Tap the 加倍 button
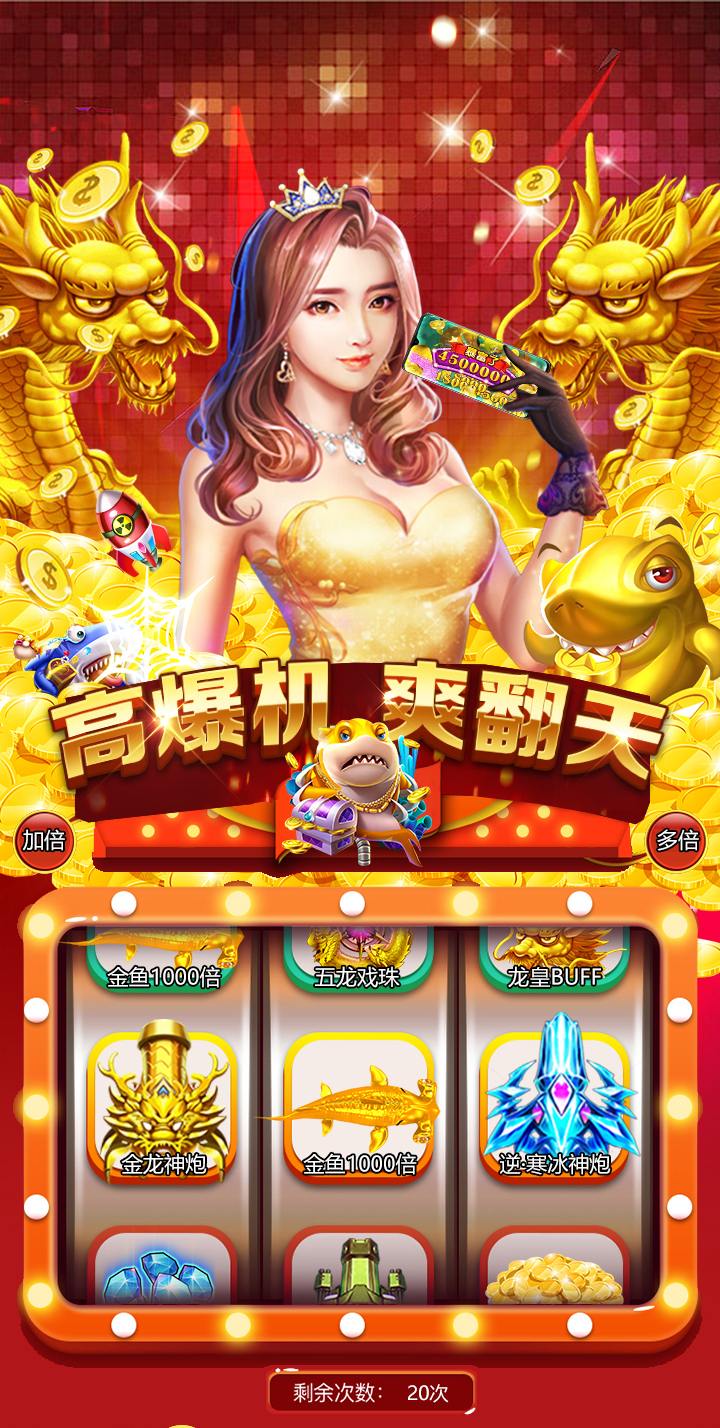720x1428 pixels. click(44, 840)
